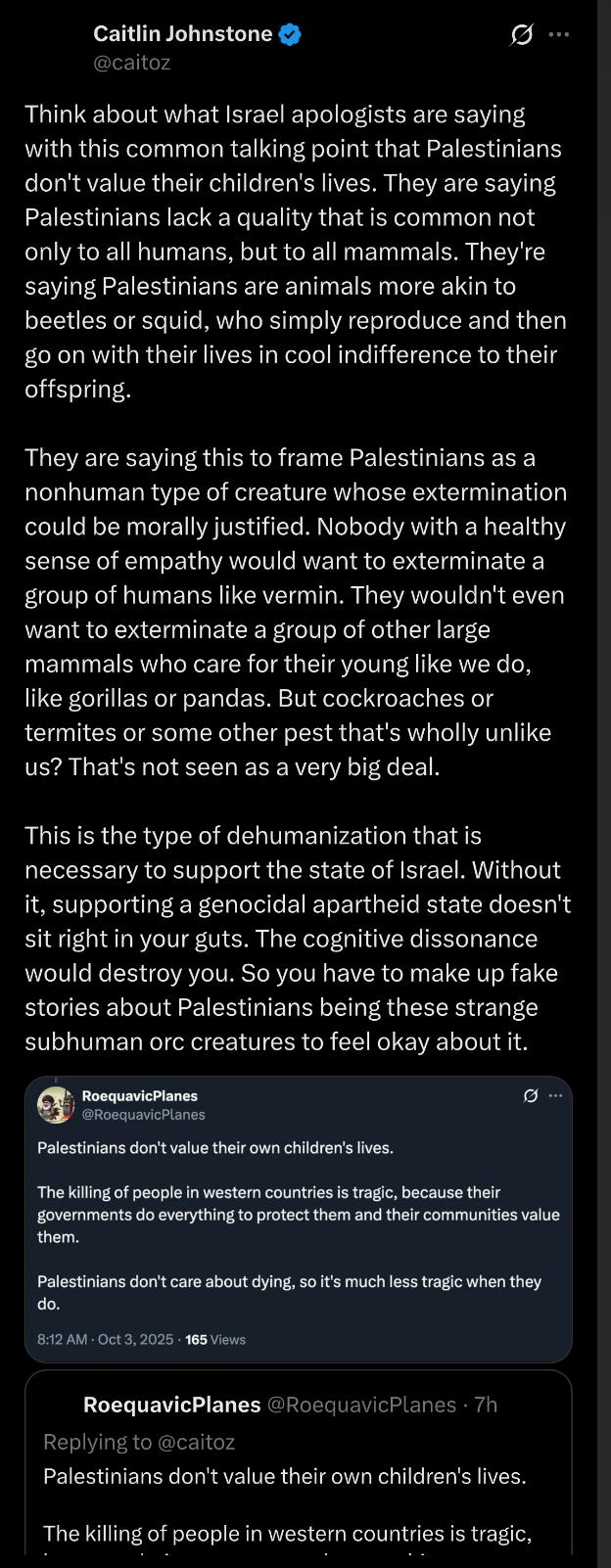611x1568 pixels.
Task: Open the attached screenshot image of RoequavicPlanes' tweet
Action: (x=298, y=1219)
